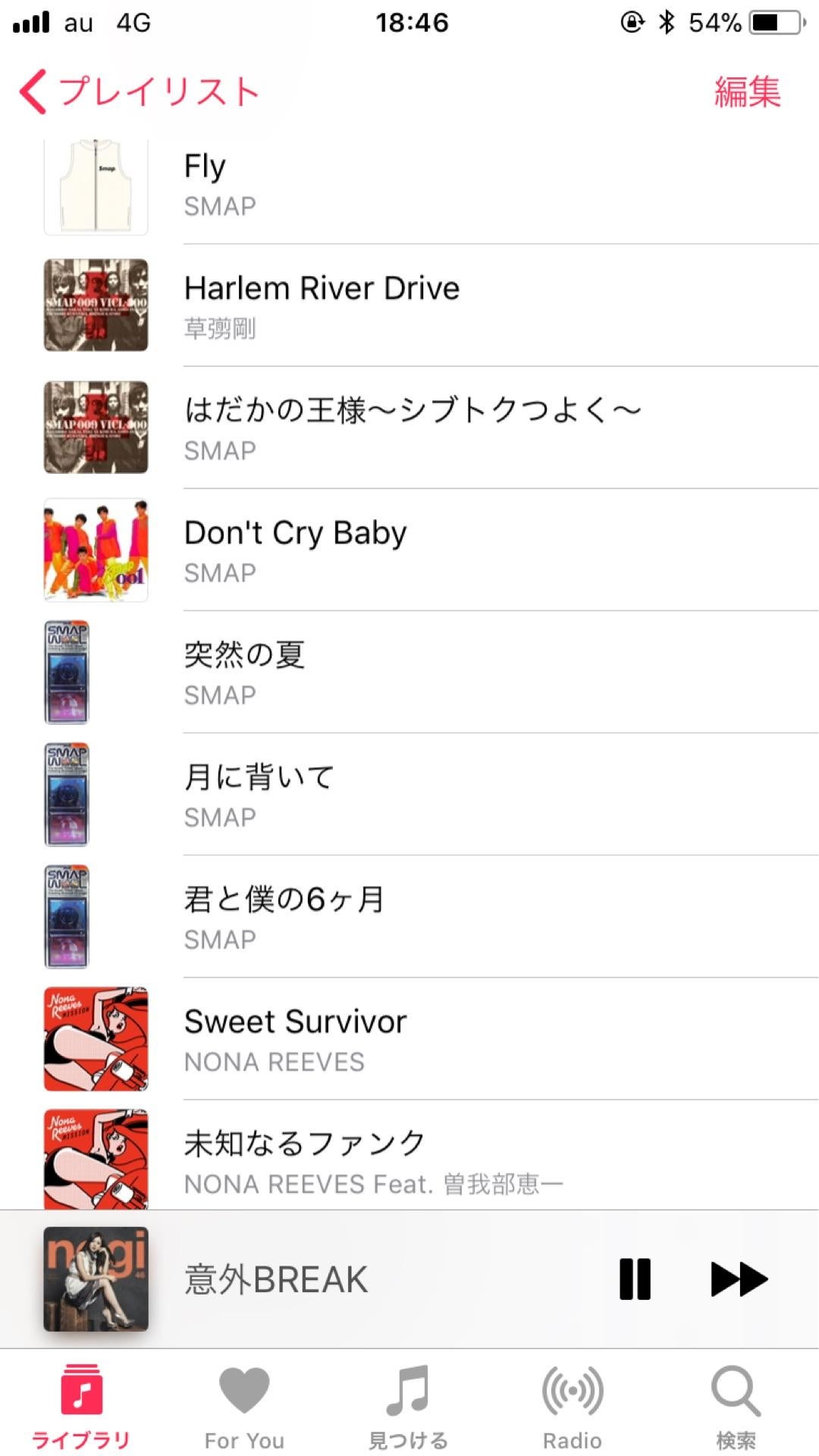This screenshot has width=819, height=1456.
Task: Go to the 検索 tab
Action: point(736,1407)
